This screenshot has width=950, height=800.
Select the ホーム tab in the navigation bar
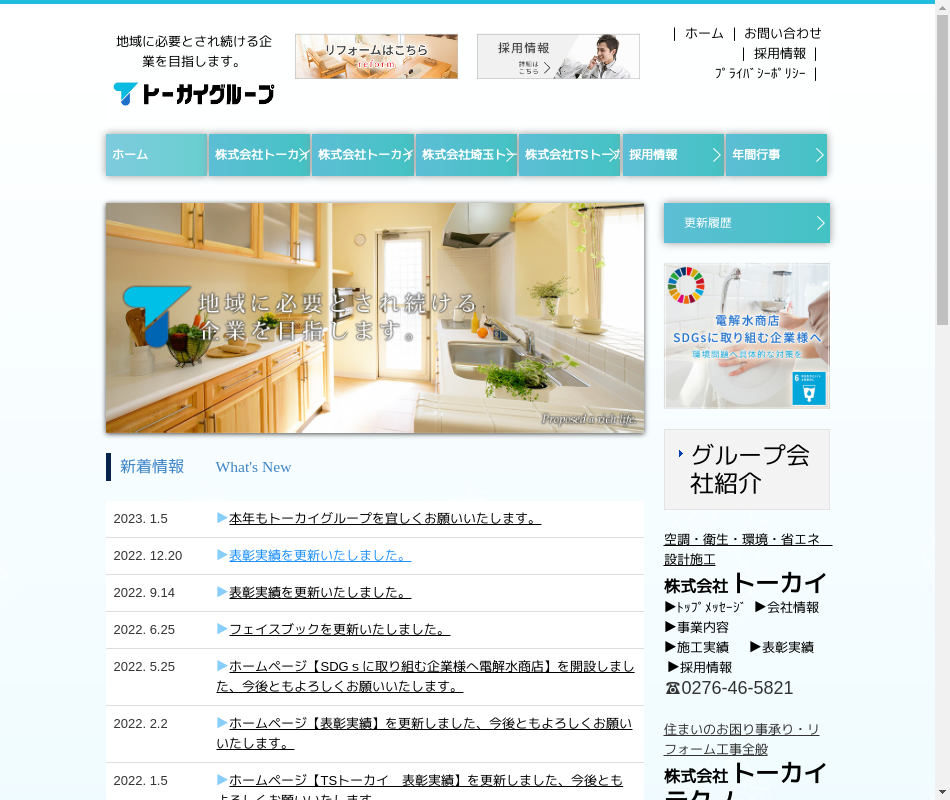pyautogui.click(x=156, y=155)
